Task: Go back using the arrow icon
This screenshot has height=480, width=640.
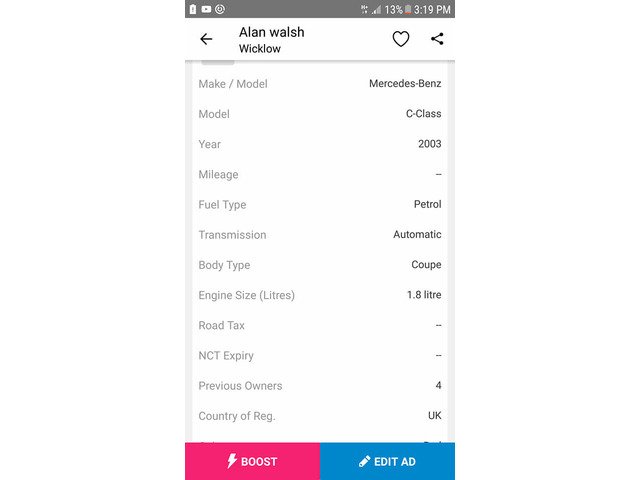Action: 206,39
